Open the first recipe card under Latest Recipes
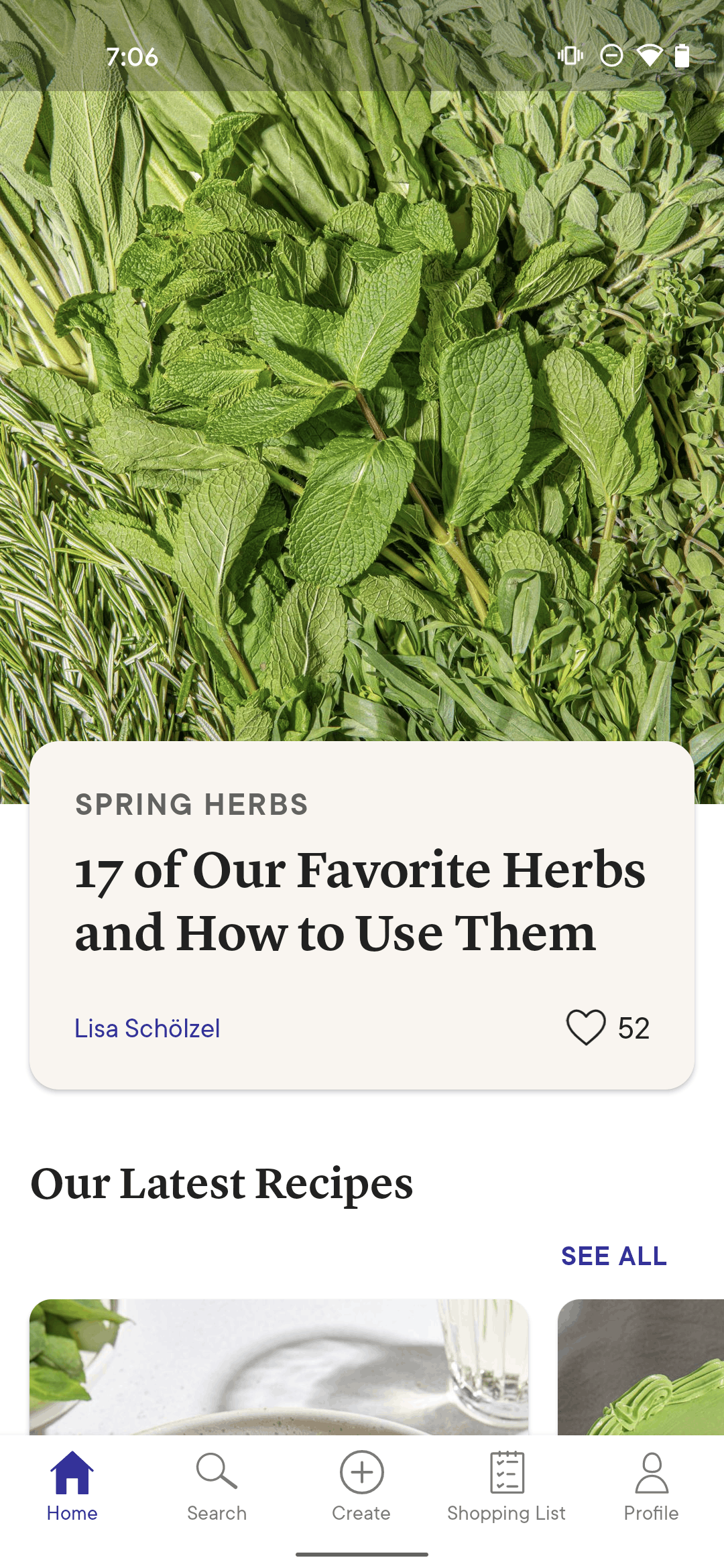The width and height of the screenshot is (724, 1568). point(279,1367)
